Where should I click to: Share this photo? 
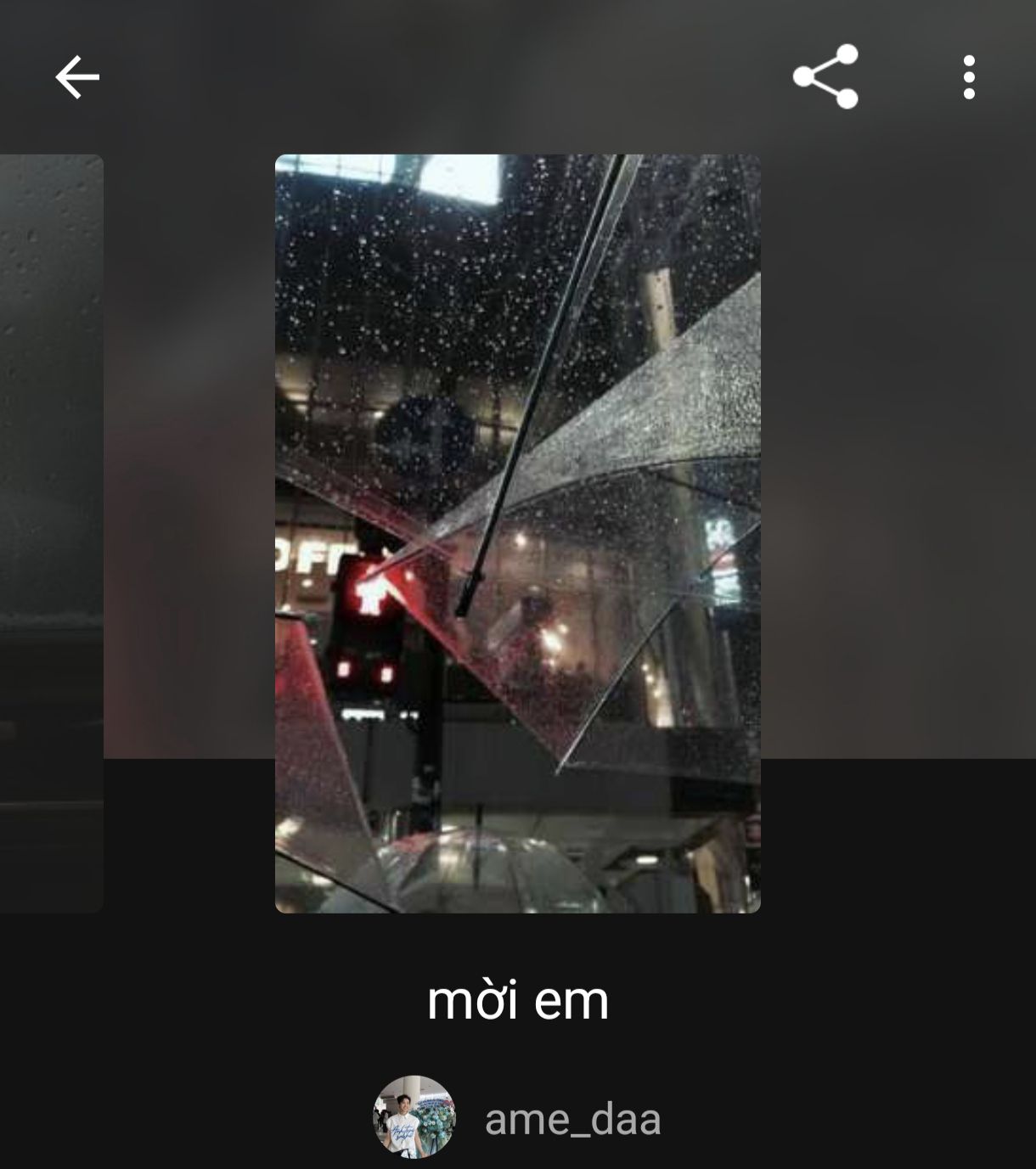pyautogui.click(x=825, y=77)
